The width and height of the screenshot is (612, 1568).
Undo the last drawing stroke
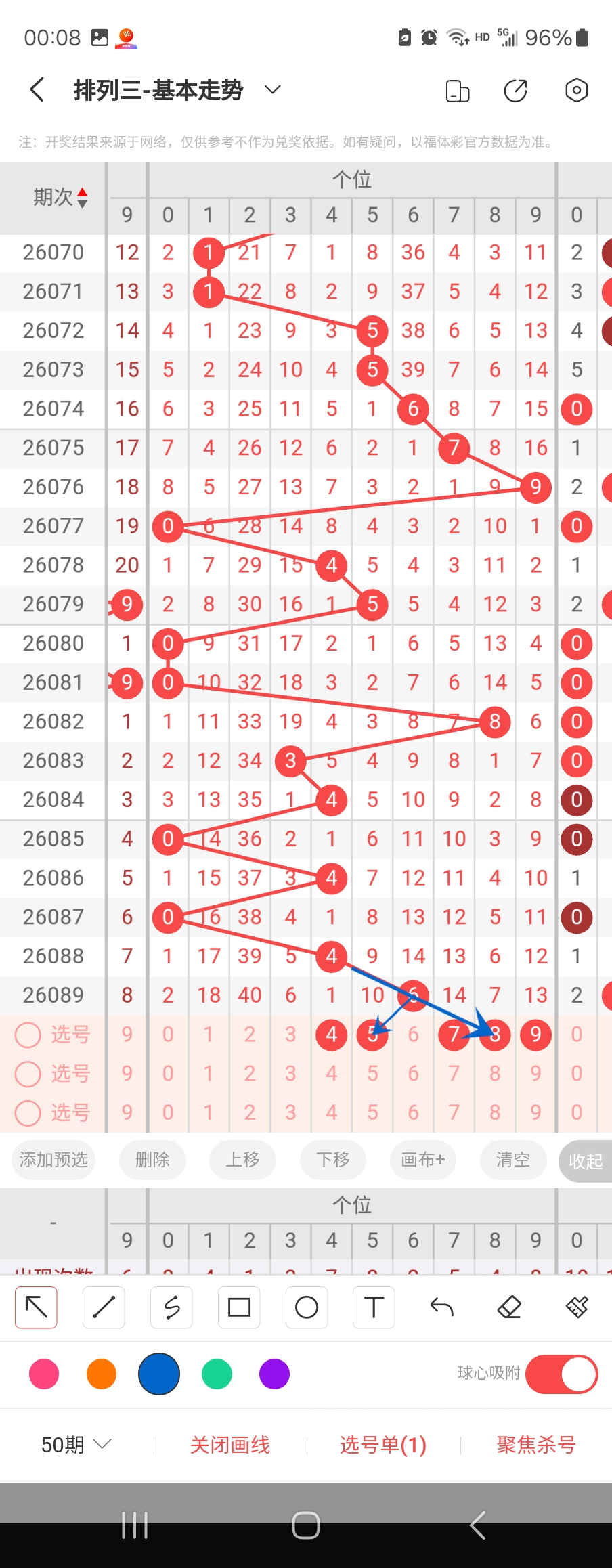point(441,1307)
